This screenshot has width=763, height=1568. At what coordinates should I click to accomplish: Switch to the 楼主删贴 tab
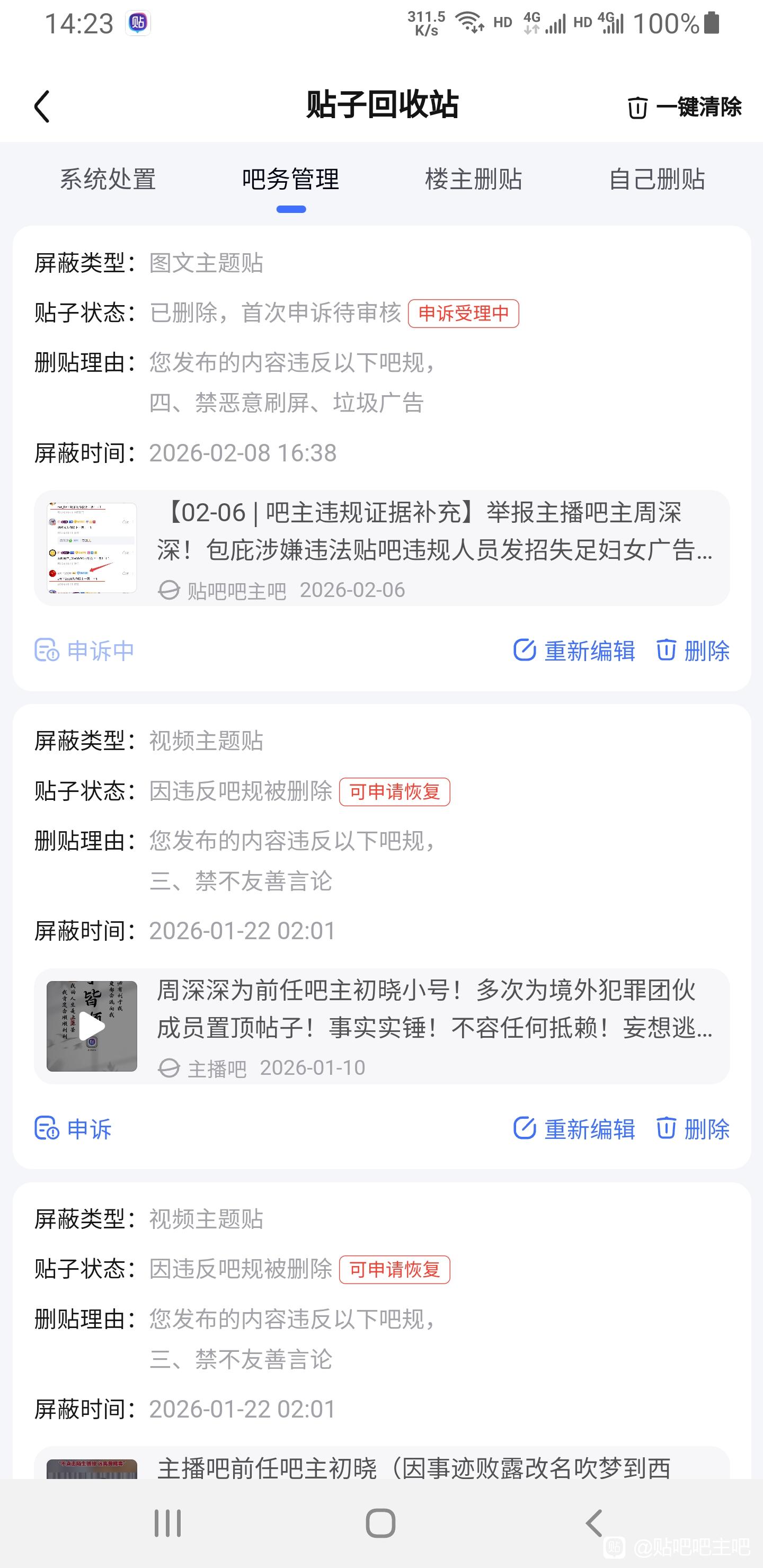point(473,179)
